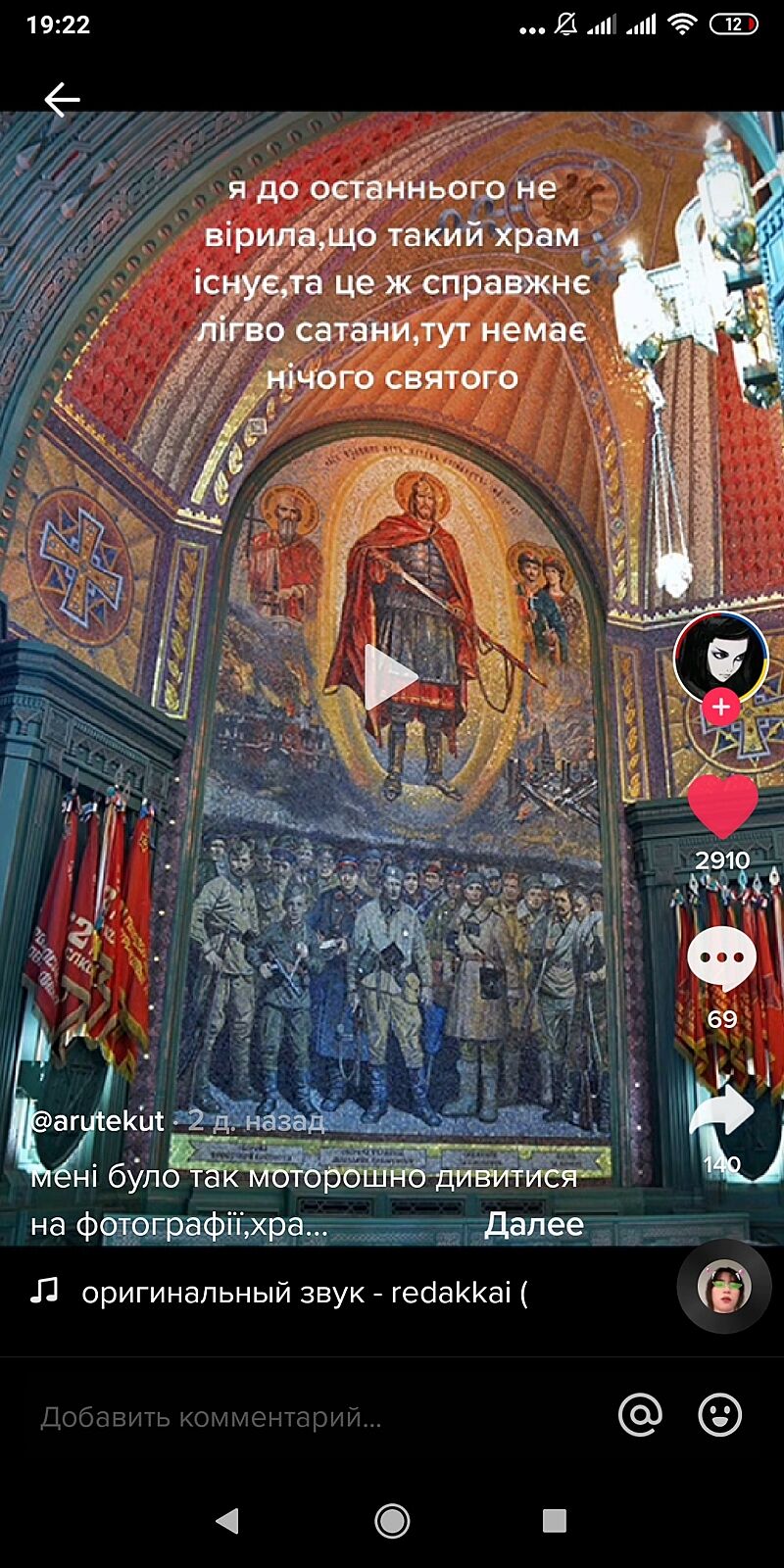
Task: Follow the creator with the plus badge
Action: point(721,707)
